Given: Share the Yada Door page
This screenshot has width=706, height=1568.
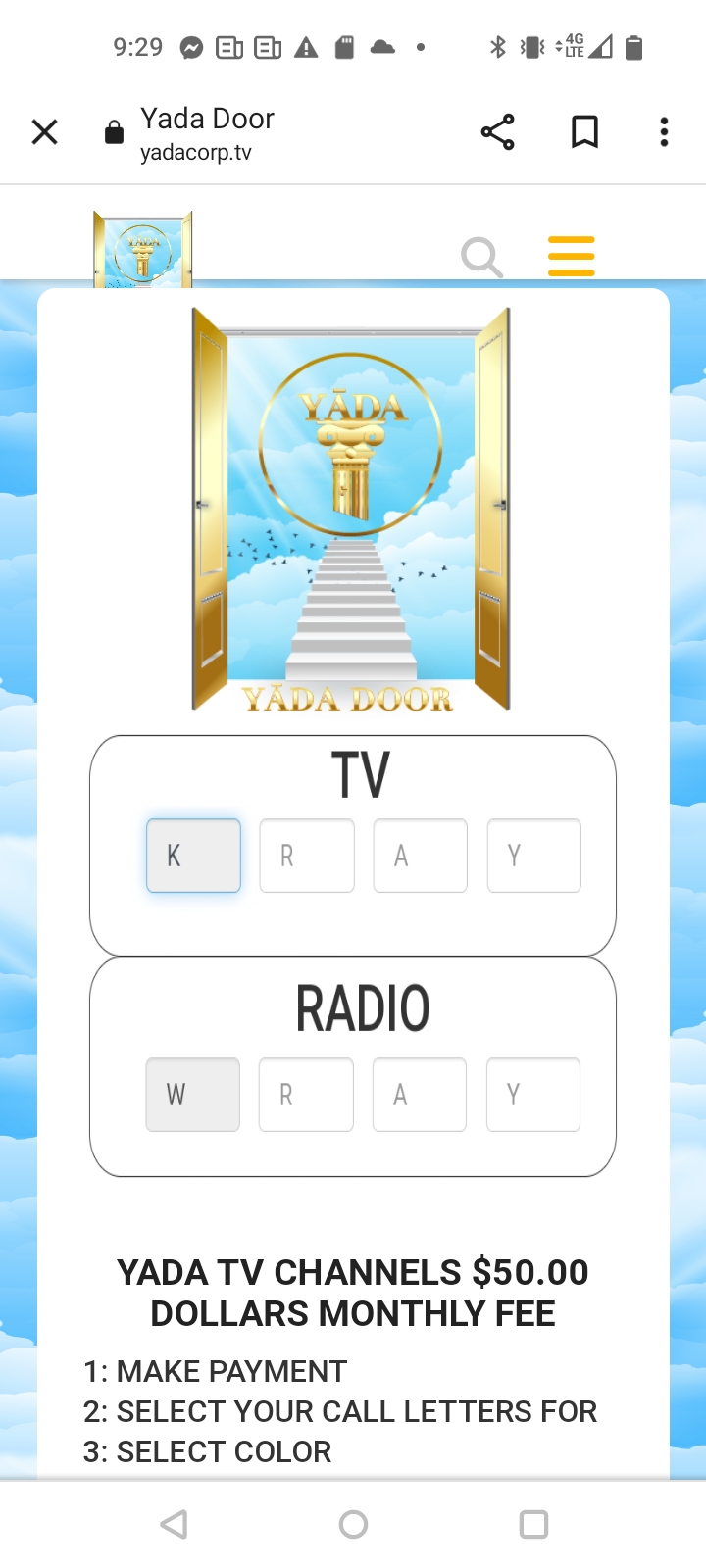Looking at the screenshot, I should 497,132.
